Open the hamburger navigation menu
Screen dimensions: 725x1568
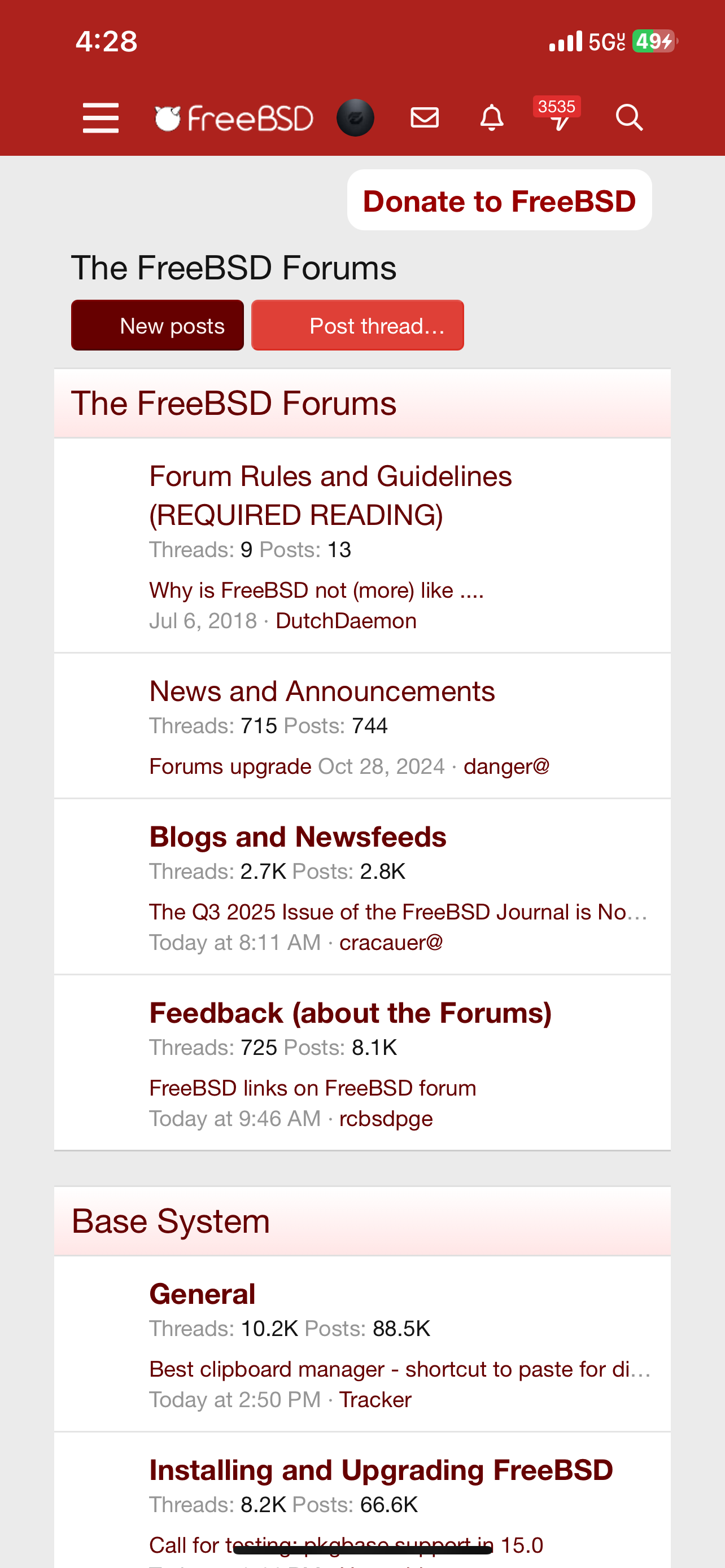[x=101, y=117]
